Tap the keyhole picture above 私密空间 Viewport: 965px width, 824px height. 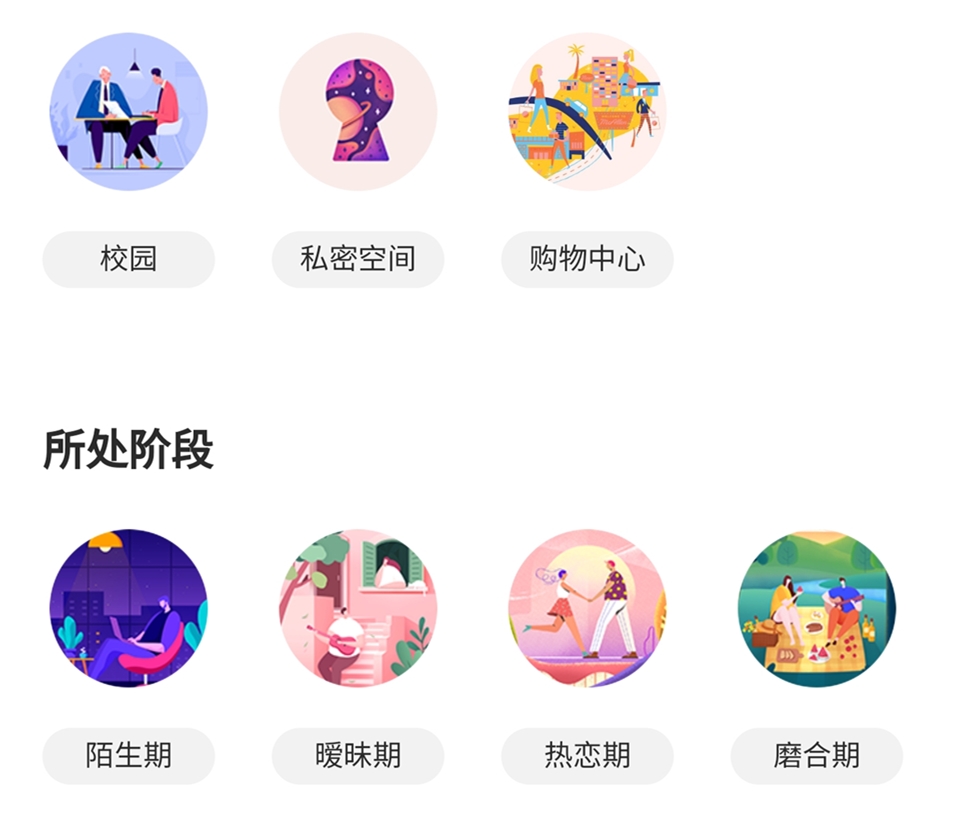pos(358,112)
